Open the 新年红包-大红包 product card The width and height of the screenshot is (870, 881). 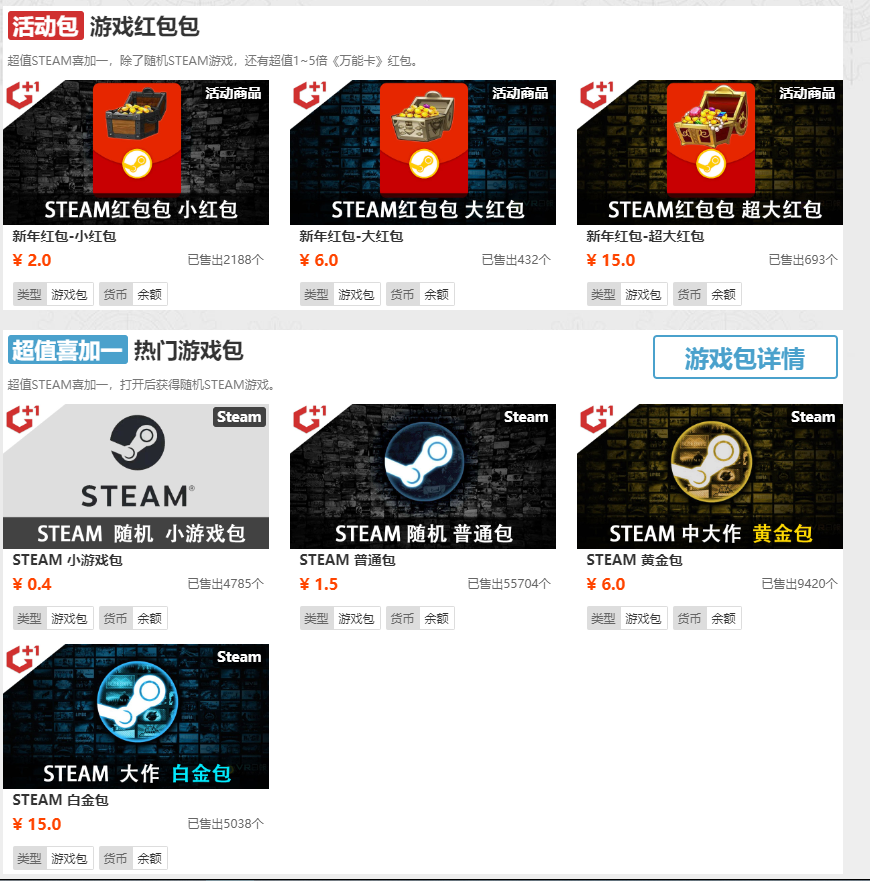422,153
